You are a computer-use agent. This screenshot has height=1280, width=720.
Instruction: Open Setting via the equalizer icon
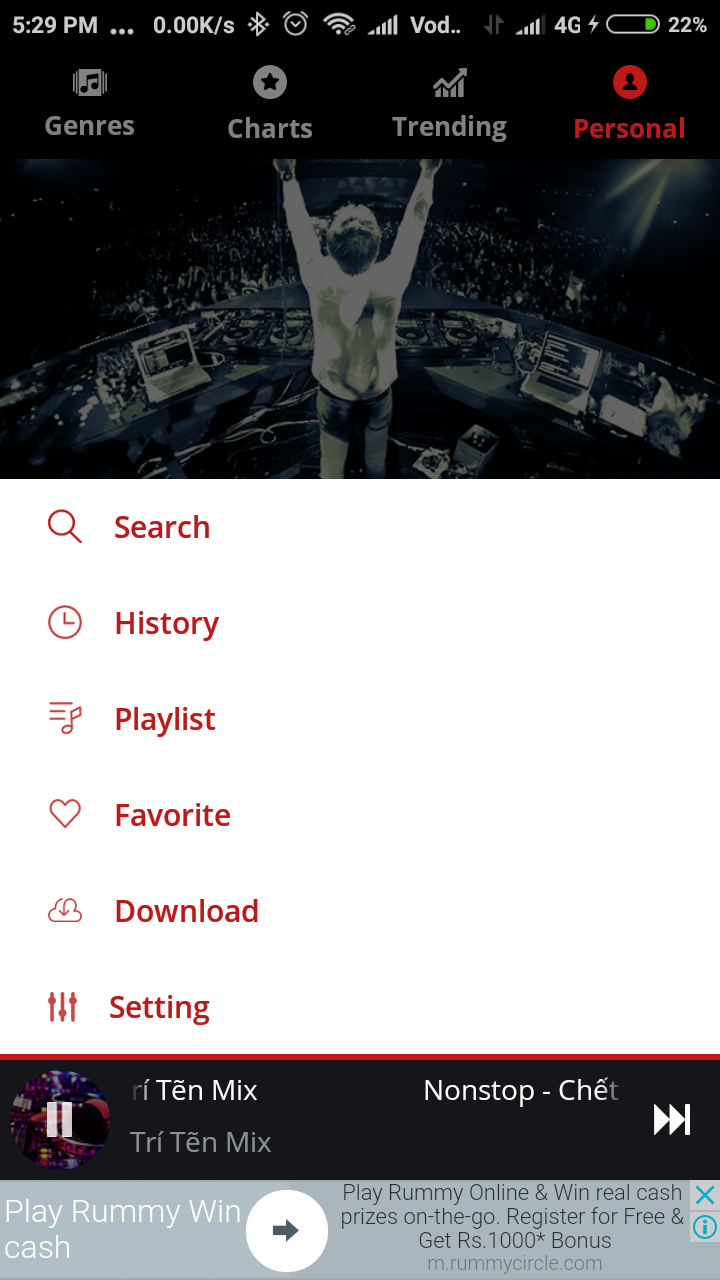[62, 1006]
